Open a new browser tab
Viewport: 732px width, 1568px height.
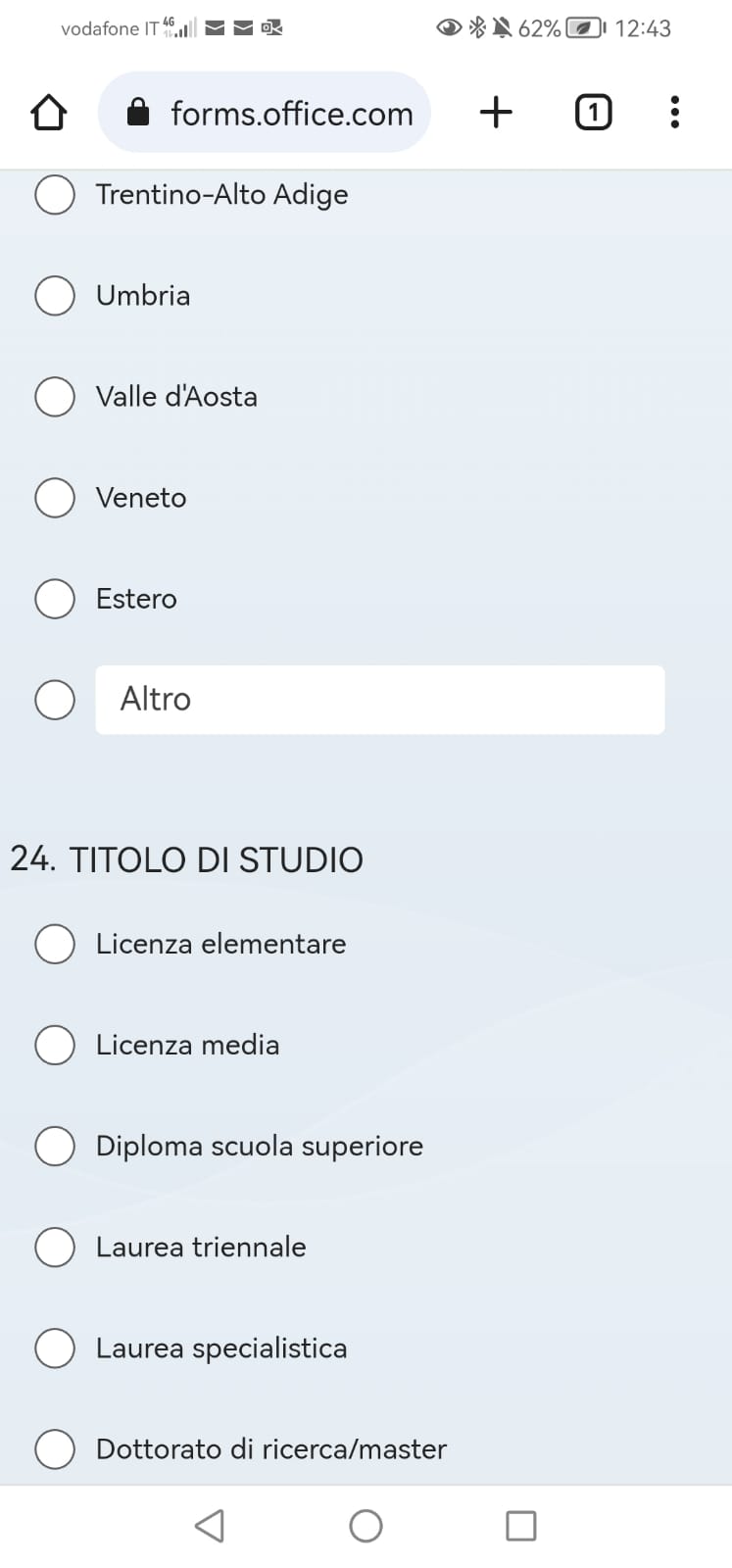pos(496,112)
